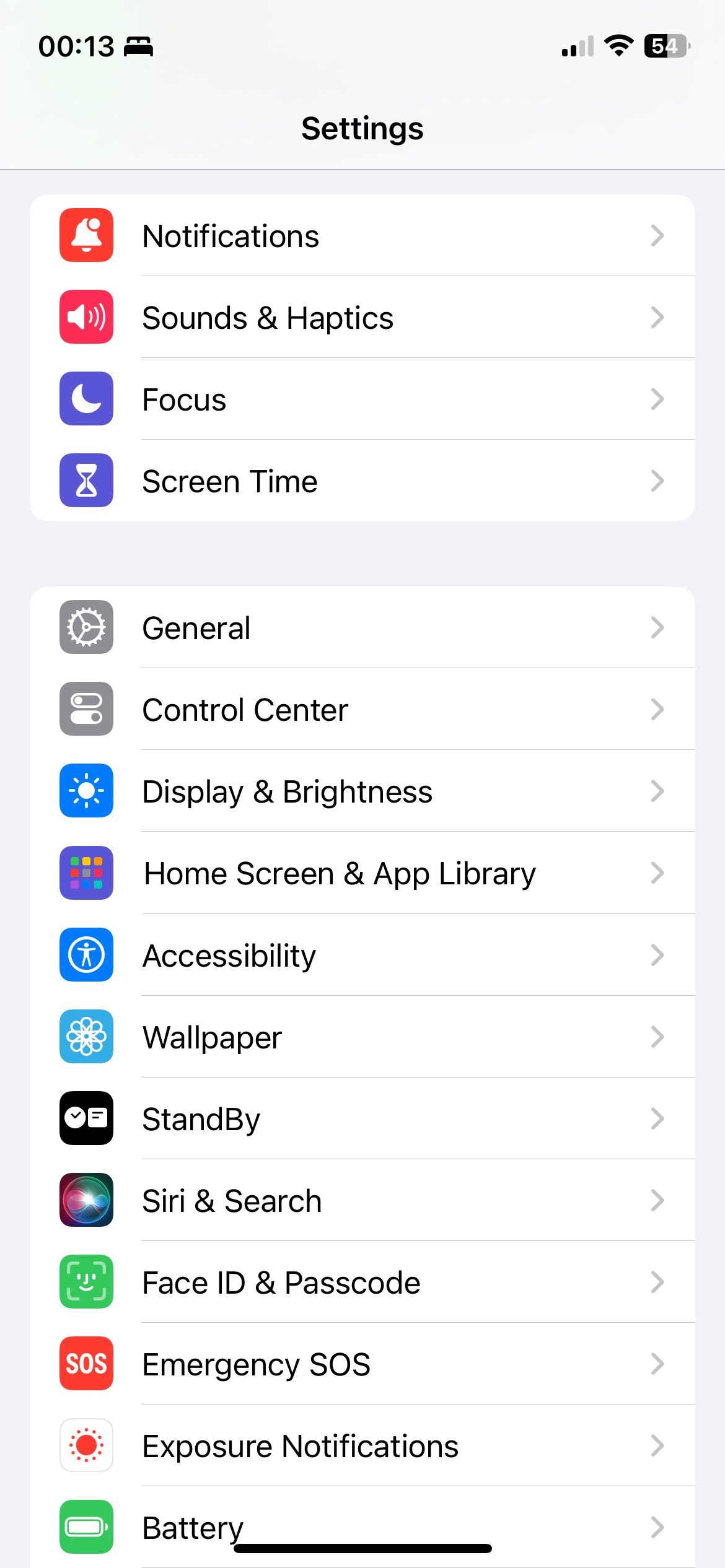Tap the Focus crescent moon icon
This screenshot has width=725, height=1568.
click(86, 399)
